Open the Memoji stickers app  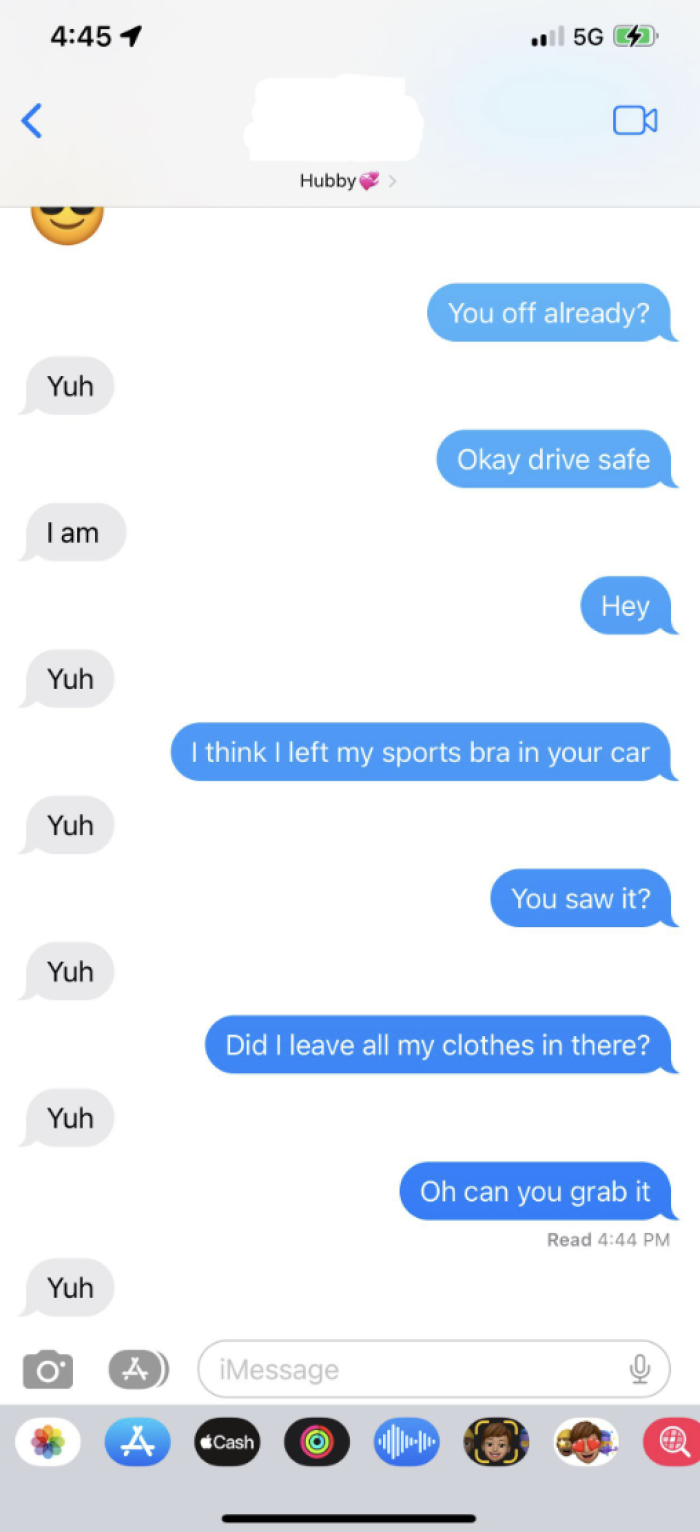[585, 1442]
